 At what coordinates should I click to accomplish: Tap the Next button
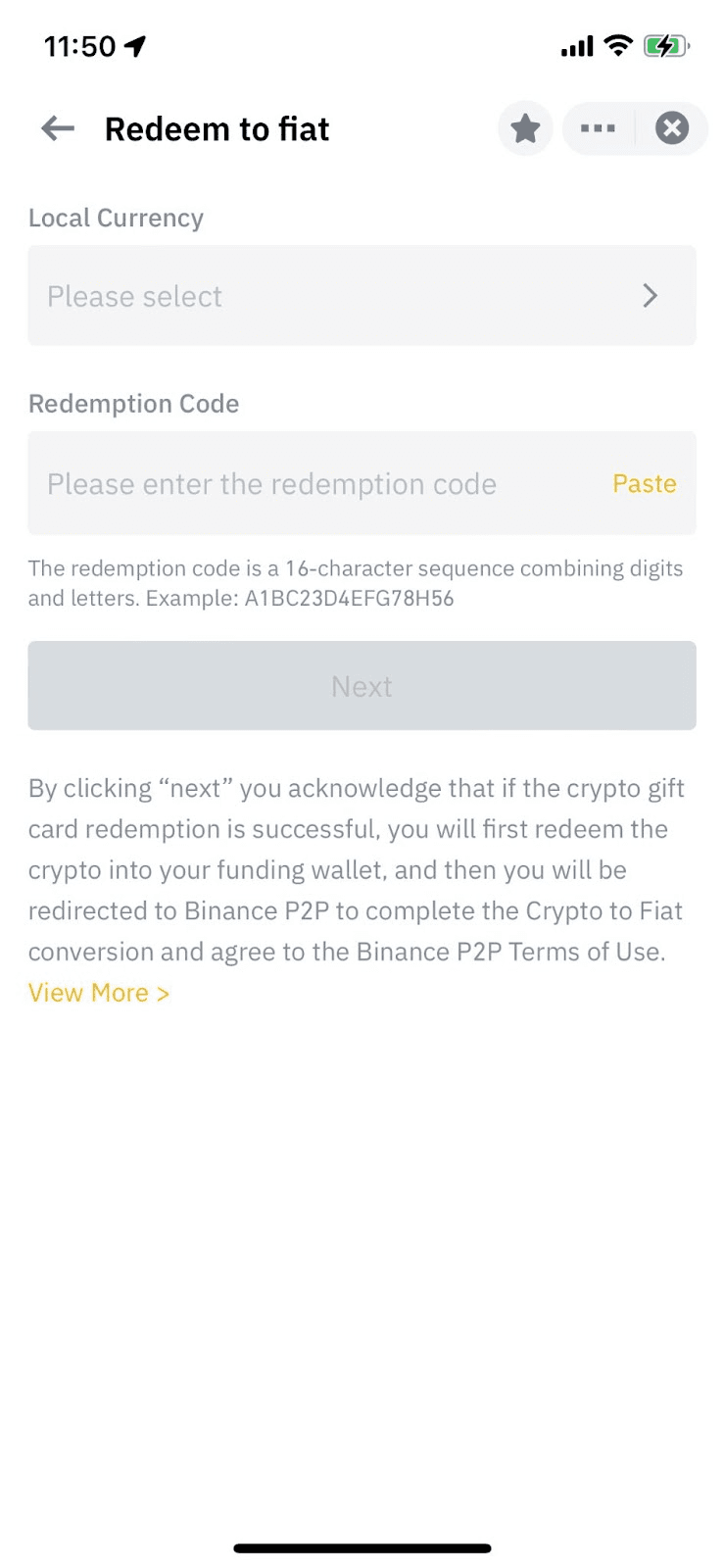pos(362,686)
